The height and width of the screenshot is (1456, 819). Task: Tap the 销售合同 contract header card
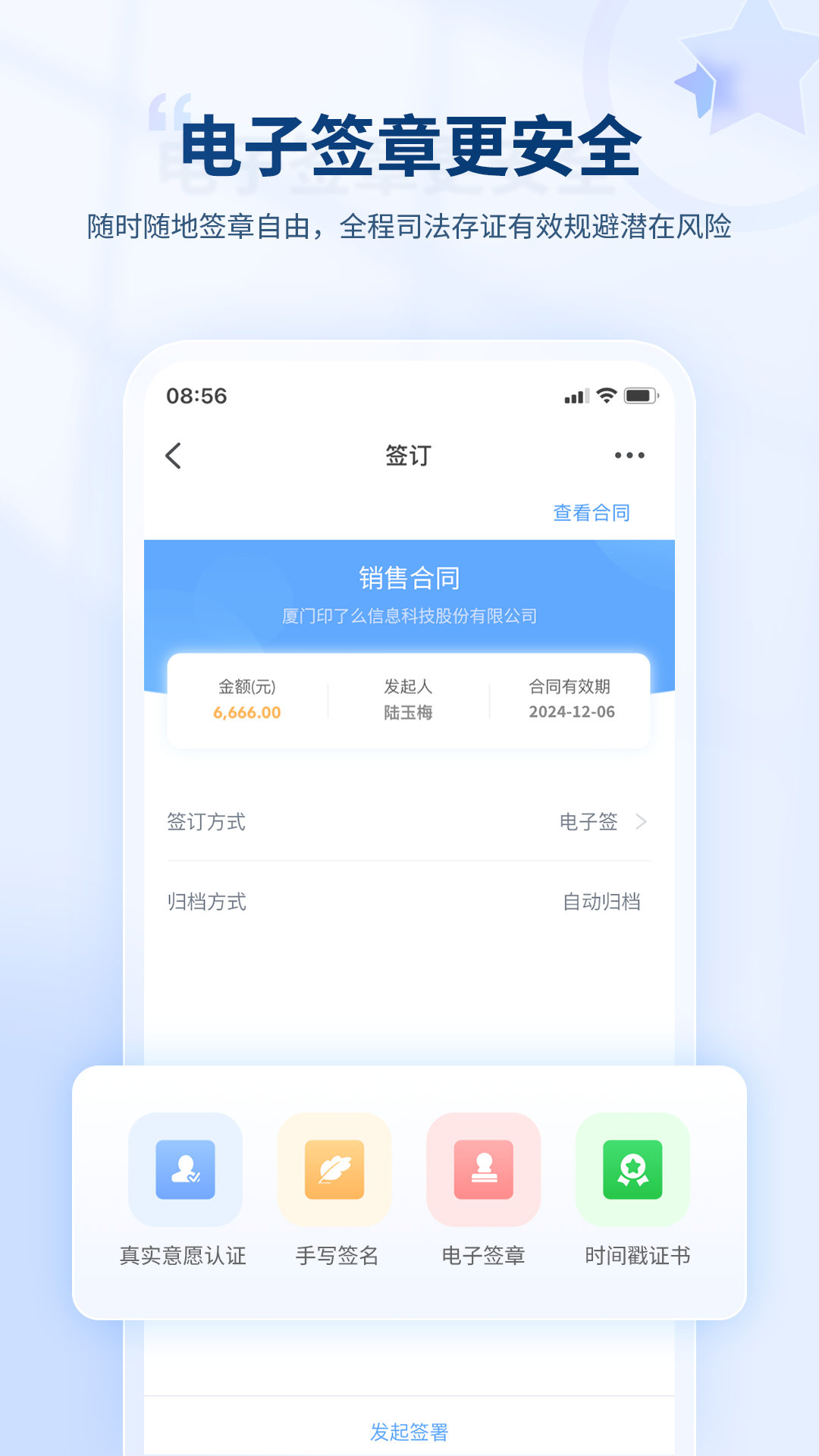point(409,576)
